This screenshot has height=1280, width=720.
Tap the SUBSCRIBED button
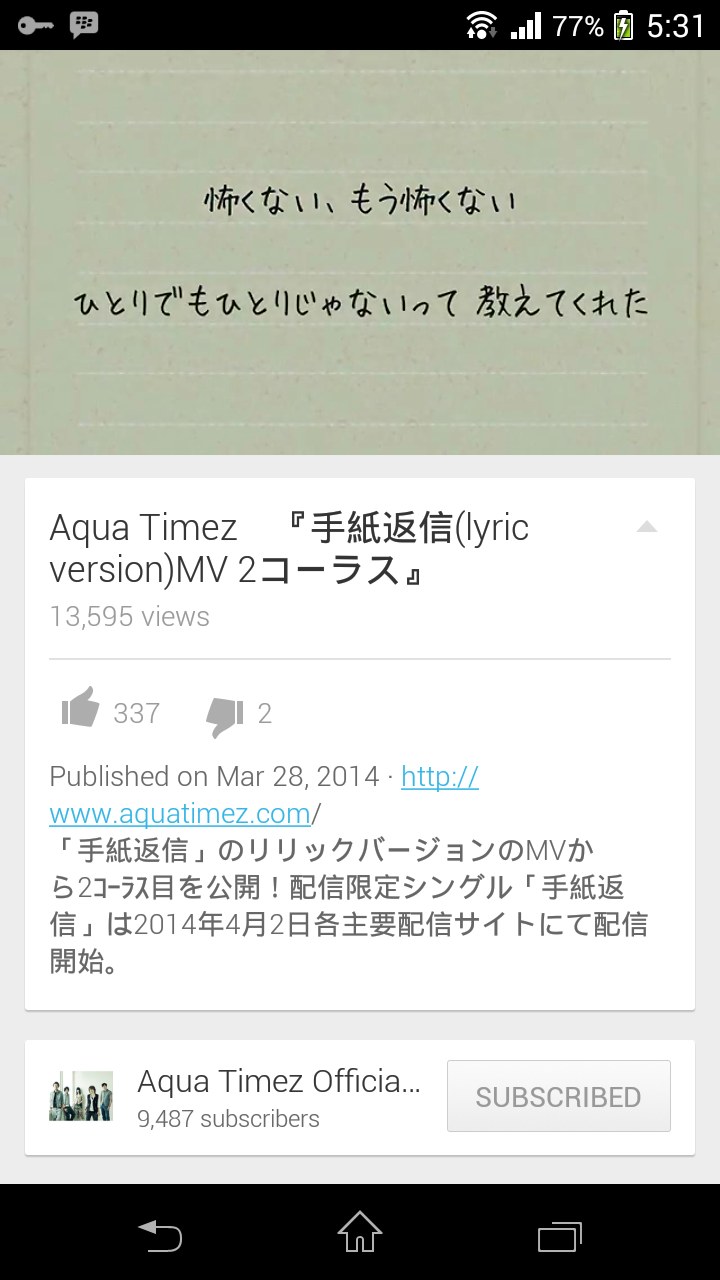pyautogui.click(x=558, y=1097)
